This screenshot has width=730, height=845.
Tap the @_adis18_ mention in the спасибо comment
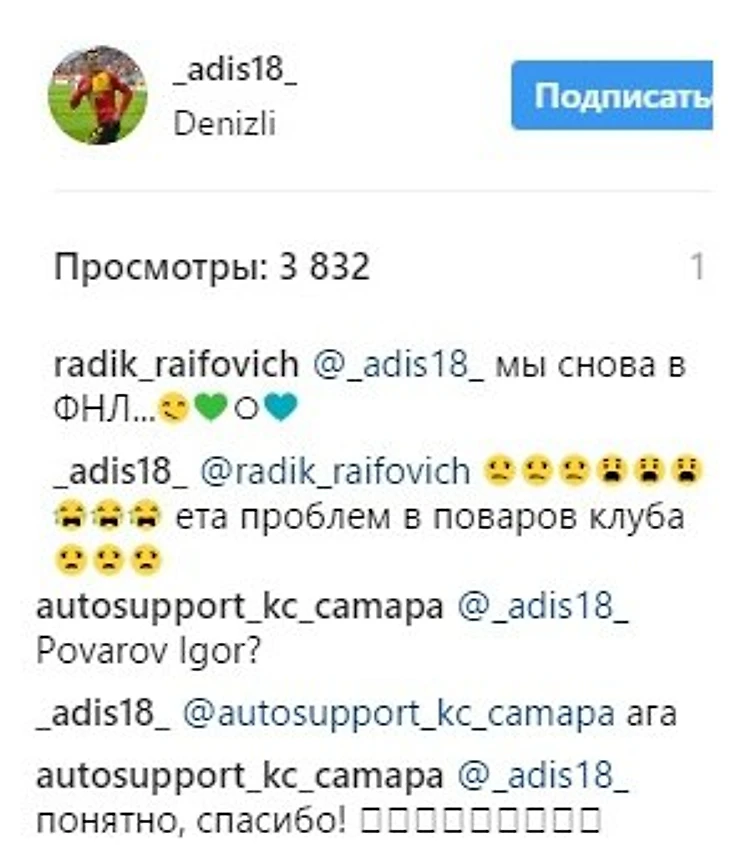click(x=543, y=777)
